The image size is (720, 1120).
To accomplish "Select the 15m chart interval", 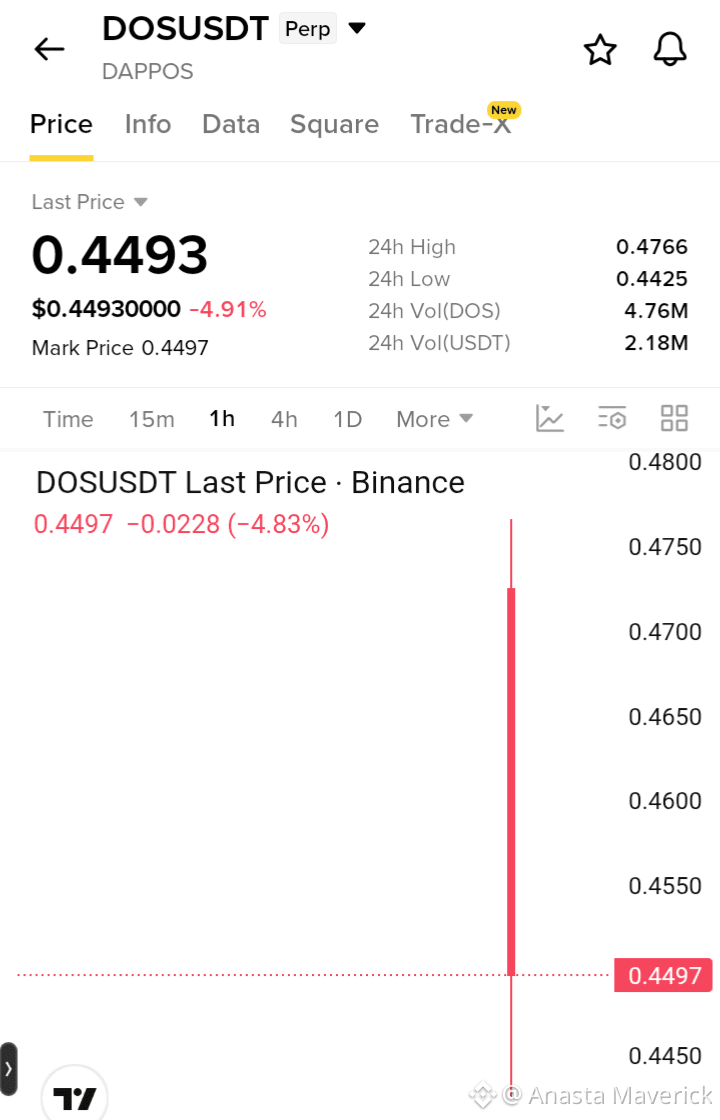I will [x=151, y=419].
